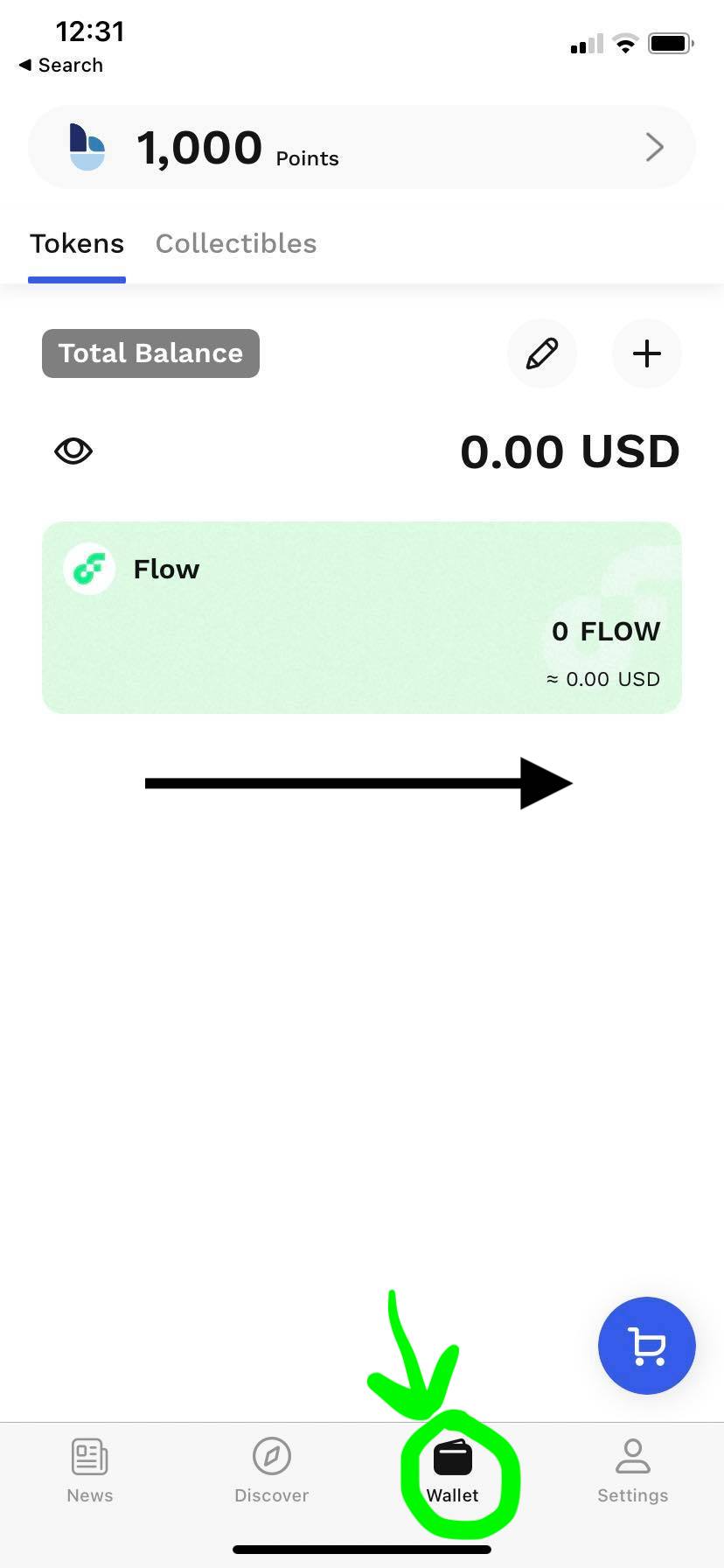Tap the Total Balance label
This screenshot has width=724, height=1568.
click(x=150, y=353)
